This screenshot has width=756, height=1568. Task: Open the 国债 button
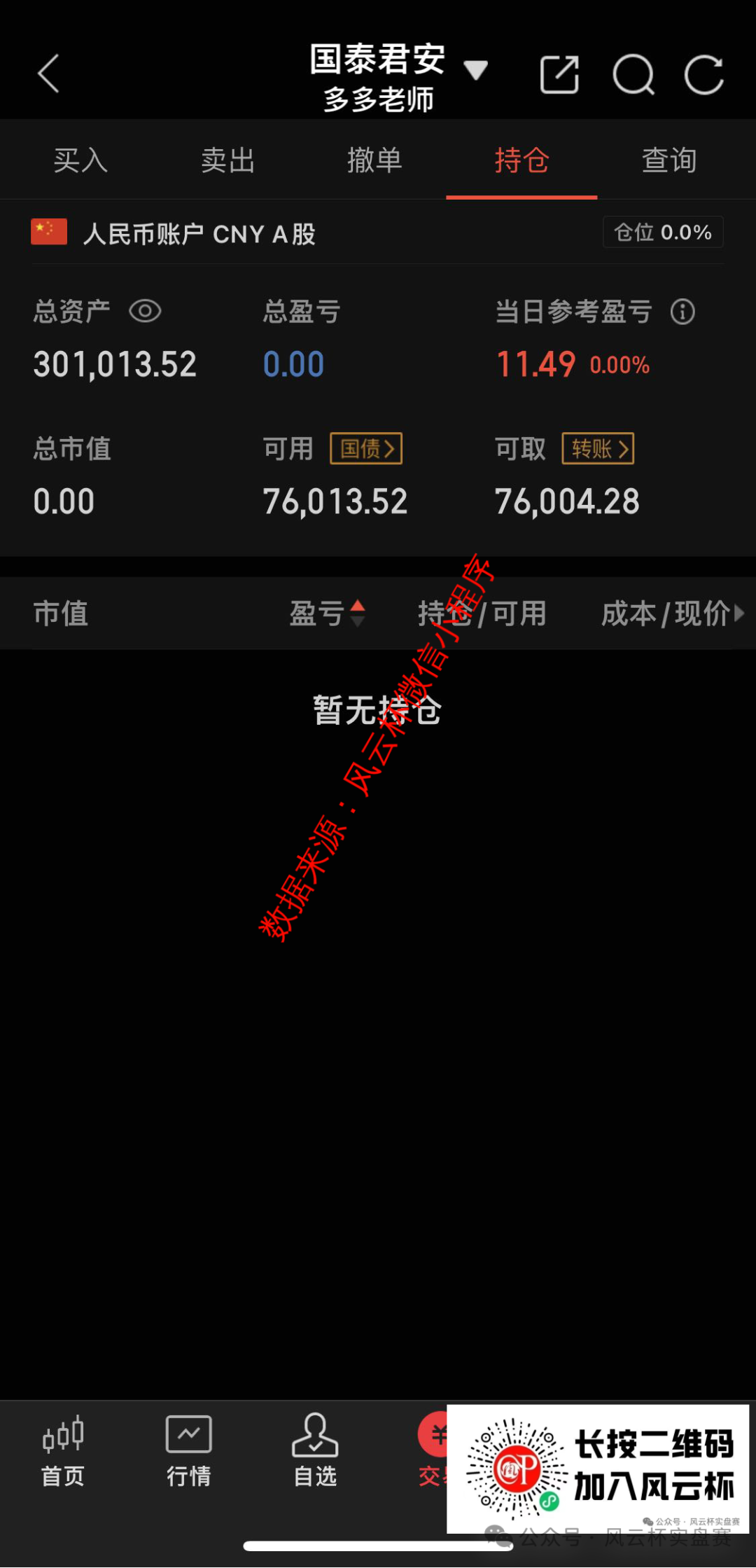pyautogui.click(x=366, y=449)
